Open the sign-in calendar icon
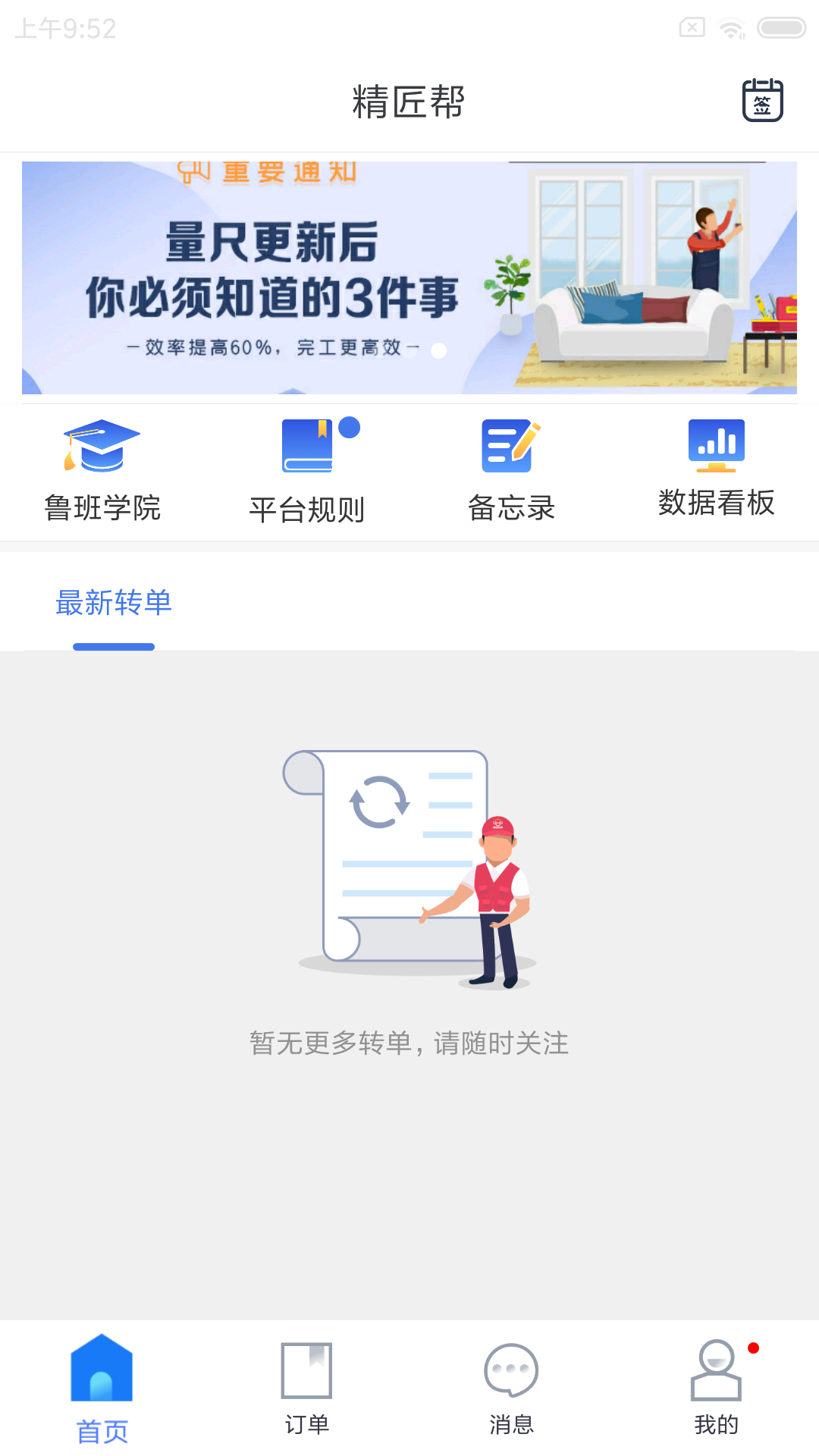This screenshot has width=819, height=1456. [762, 100]
